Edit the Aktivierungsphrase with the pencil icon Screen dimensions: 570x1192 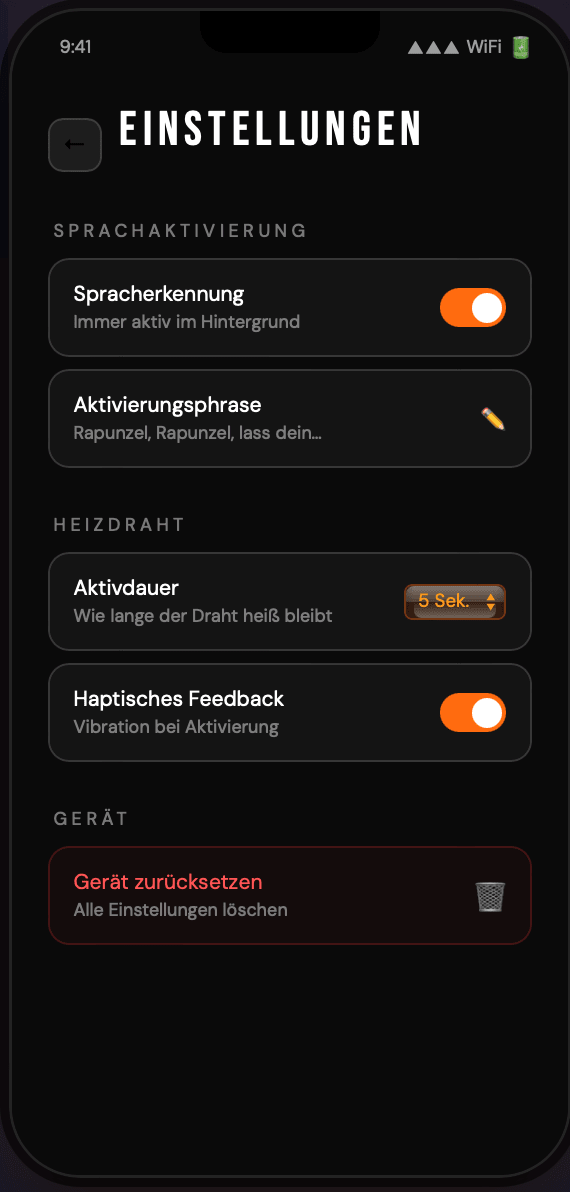coord(492,418)
